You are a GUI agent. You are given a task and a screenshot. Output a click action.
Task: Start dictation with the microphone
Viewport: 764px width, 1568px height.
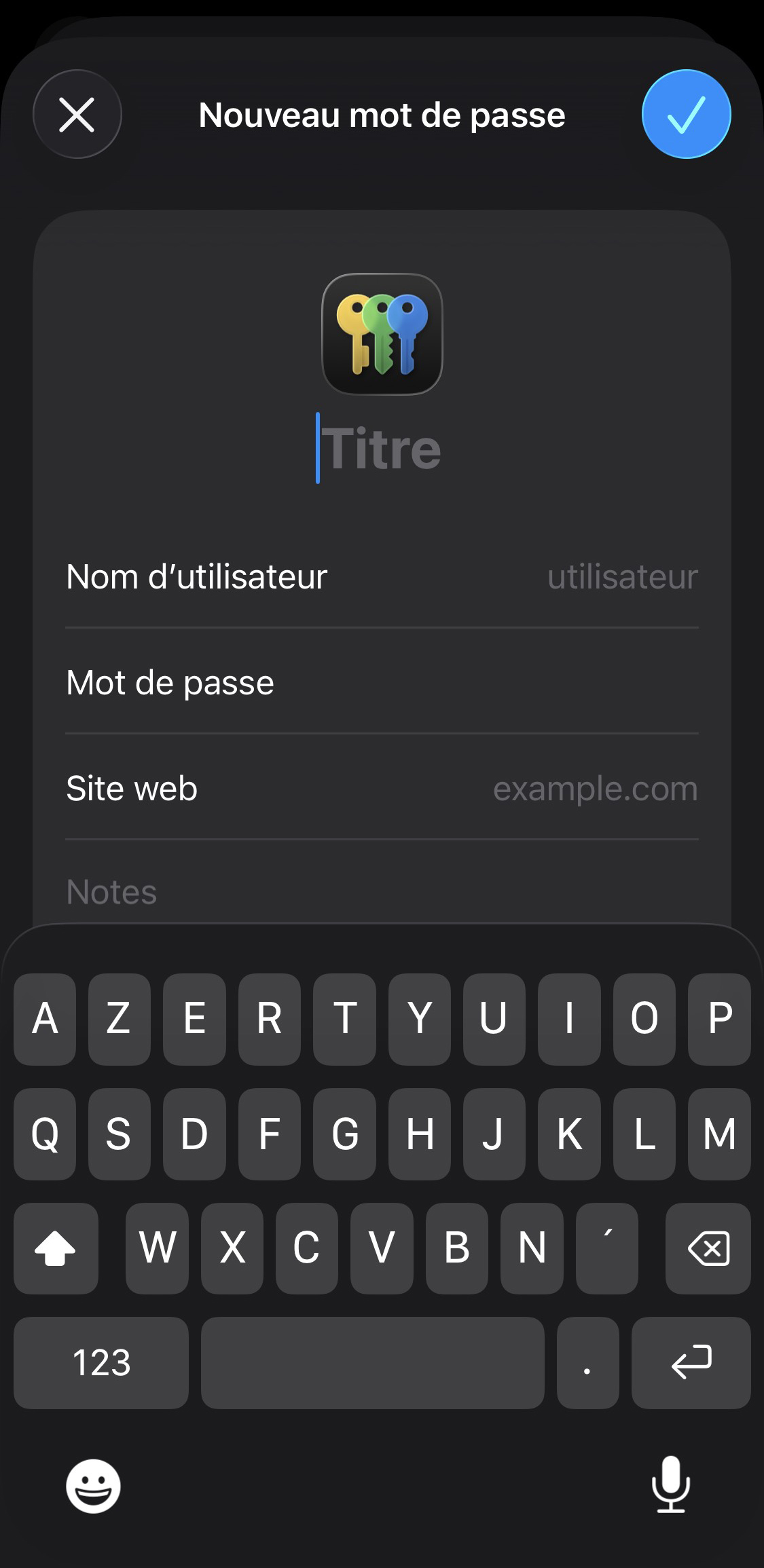pos(670,1485)
